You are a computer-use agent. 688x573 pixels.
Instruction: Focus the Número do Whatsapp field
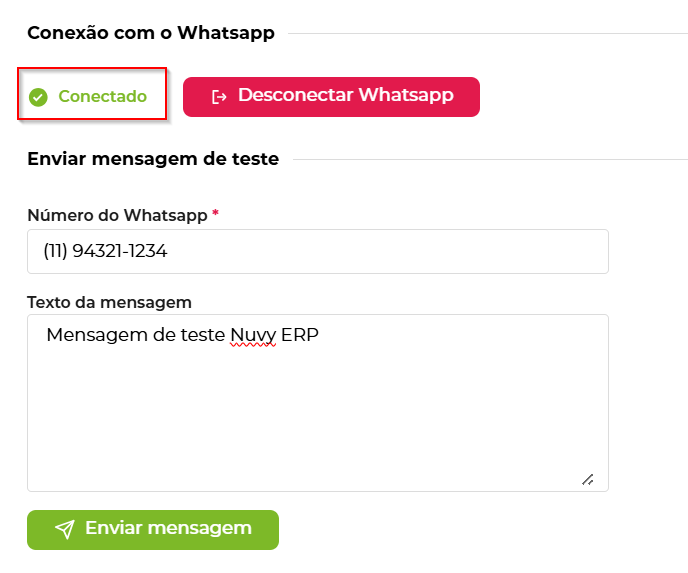tap(317, 252)
